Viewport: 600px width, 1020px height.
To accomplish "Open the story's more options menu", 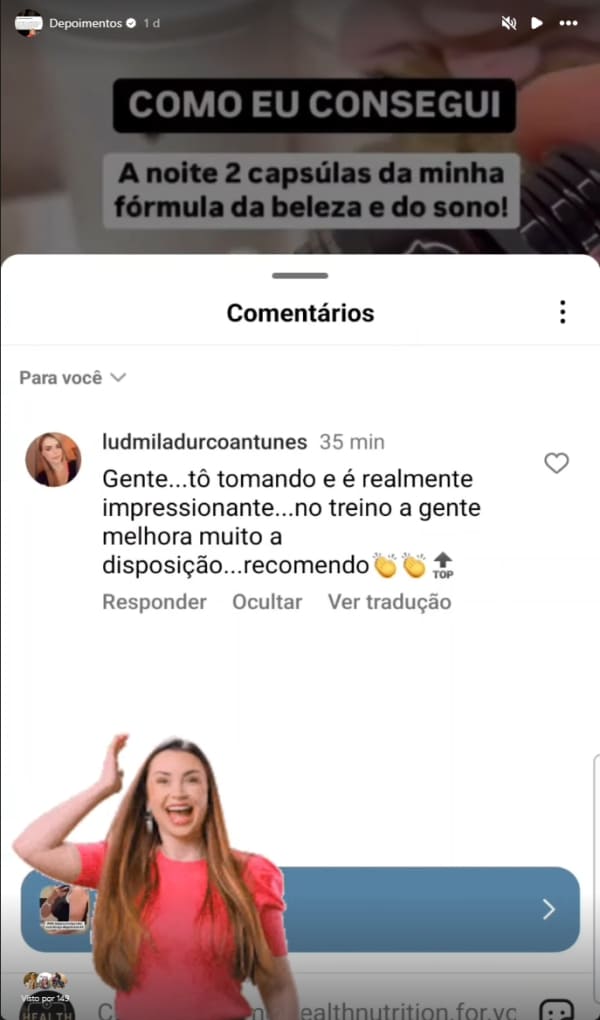I will pyautogui.click(x=568, y=22).
